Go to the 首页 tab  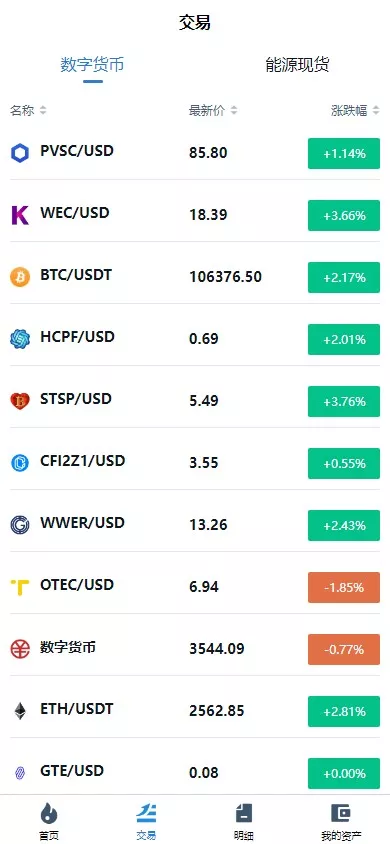48,821
